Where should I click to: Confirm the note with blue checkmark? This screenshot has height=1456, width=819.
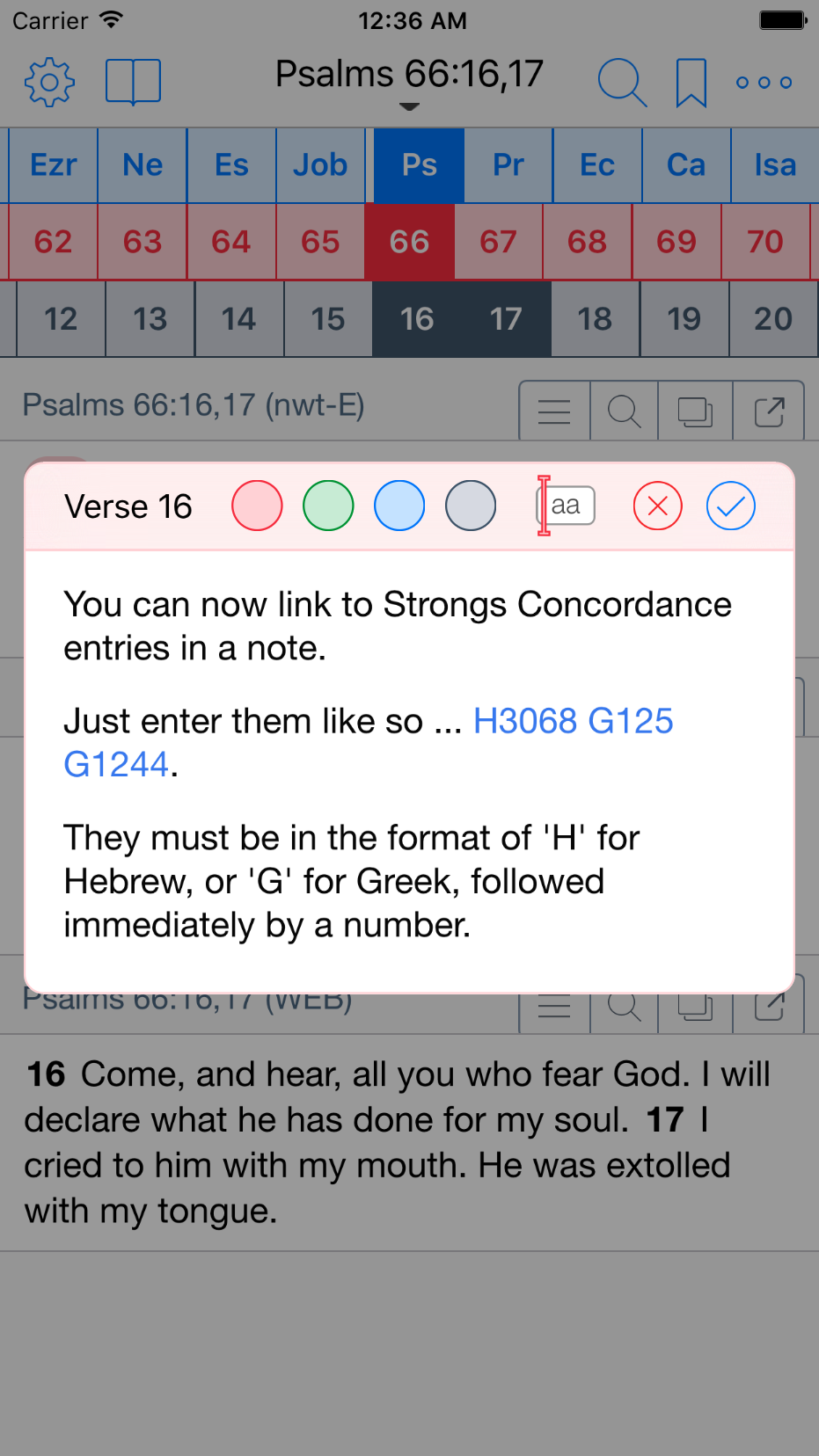pos(730,506)
